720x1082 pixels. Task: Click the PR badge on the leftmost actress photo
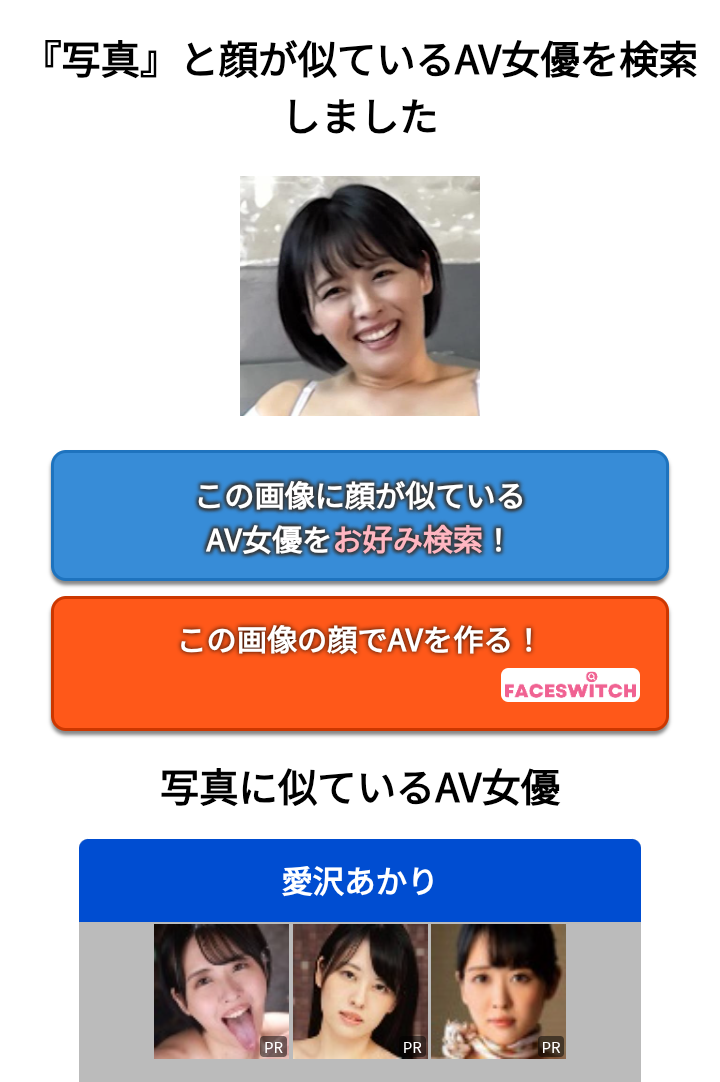[x=272, y=1048]
